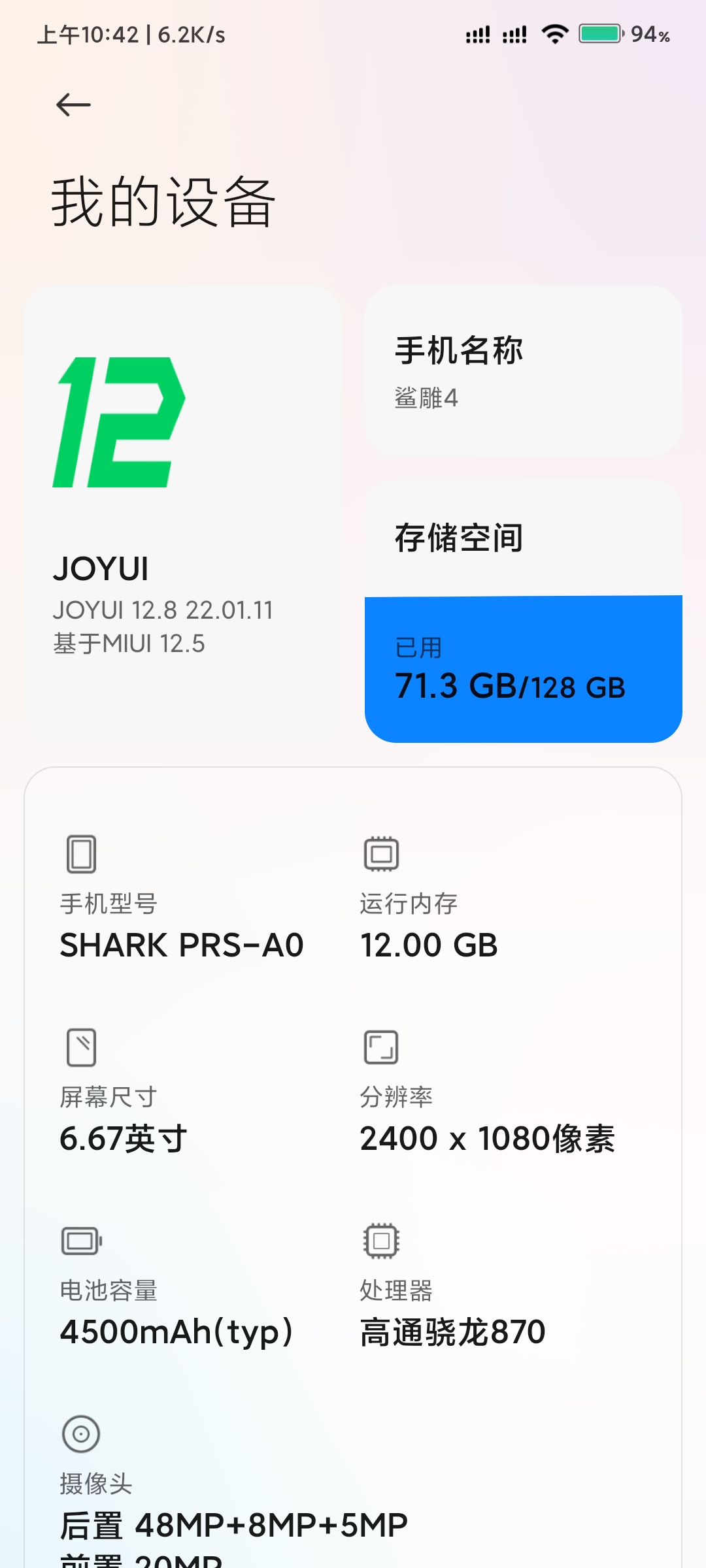Open the JOYUI version card

pos(182,514)
